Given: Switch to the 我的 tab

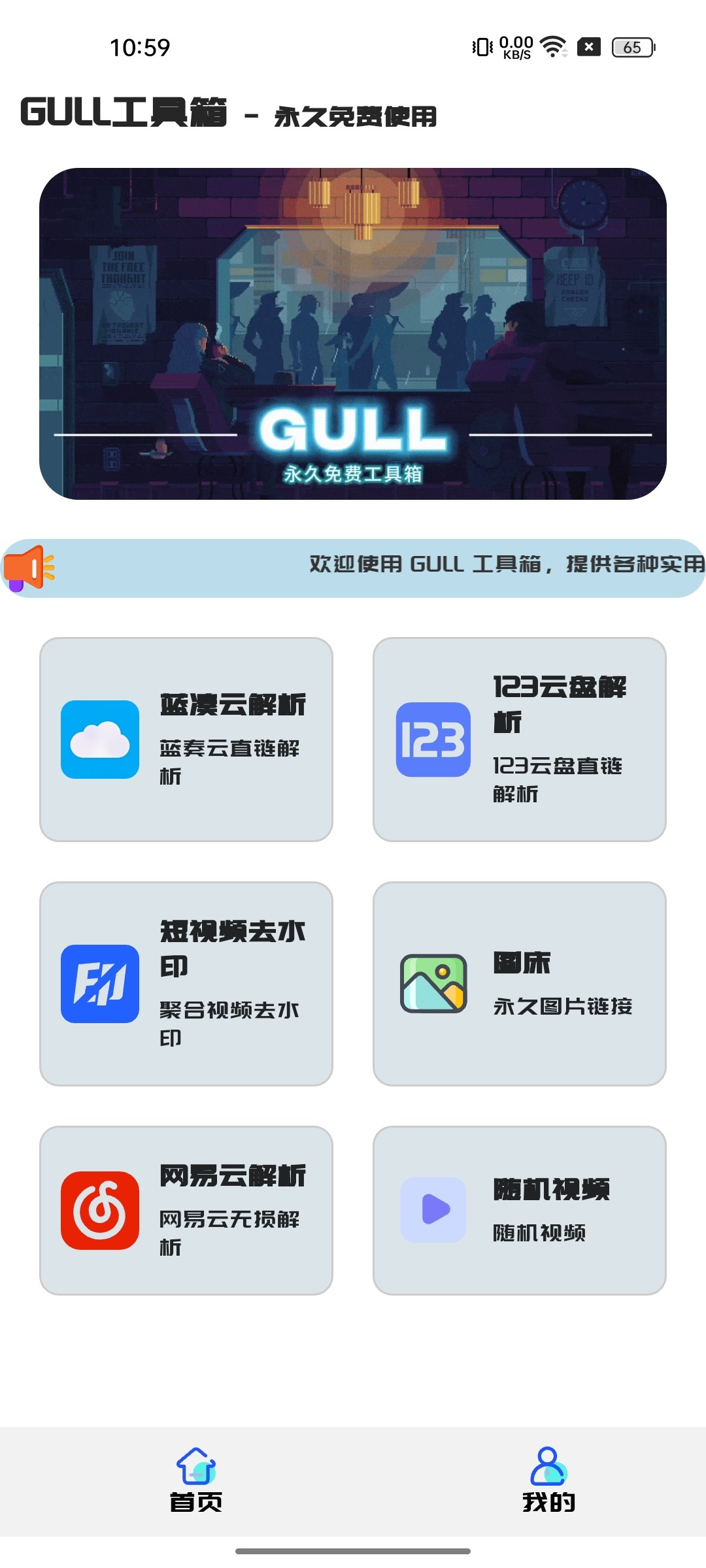Looking at the screenshot, I should click(548, 1480).
